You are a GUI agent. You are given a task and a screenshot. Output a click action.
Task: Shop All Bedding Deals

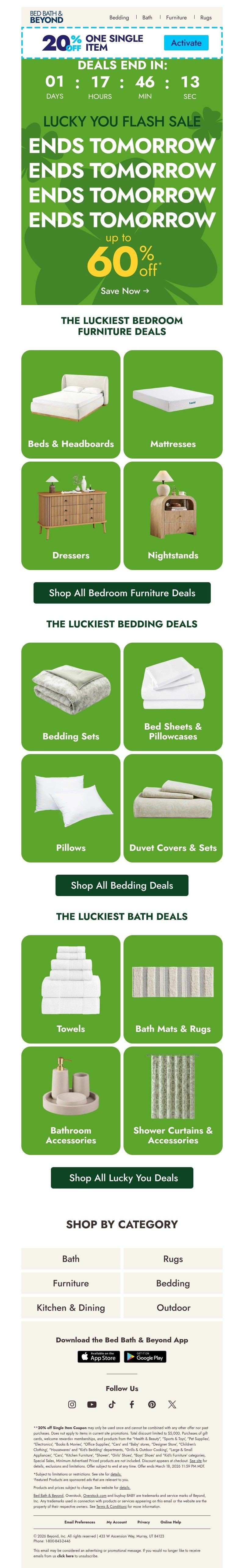point(122,885)
